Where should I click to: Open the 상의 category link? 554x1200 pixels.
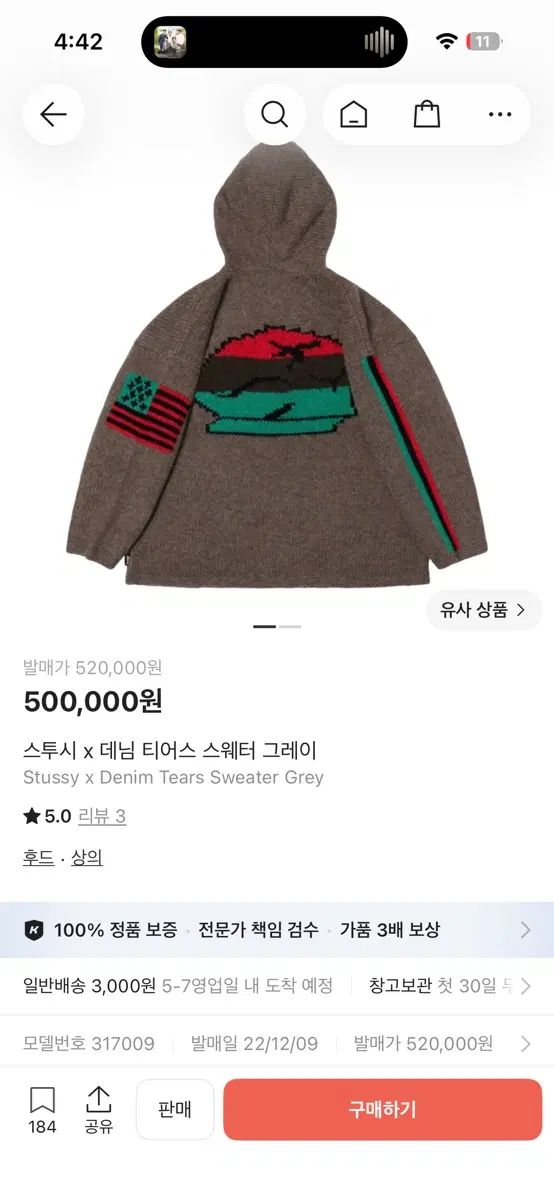[x=87, y=858]
